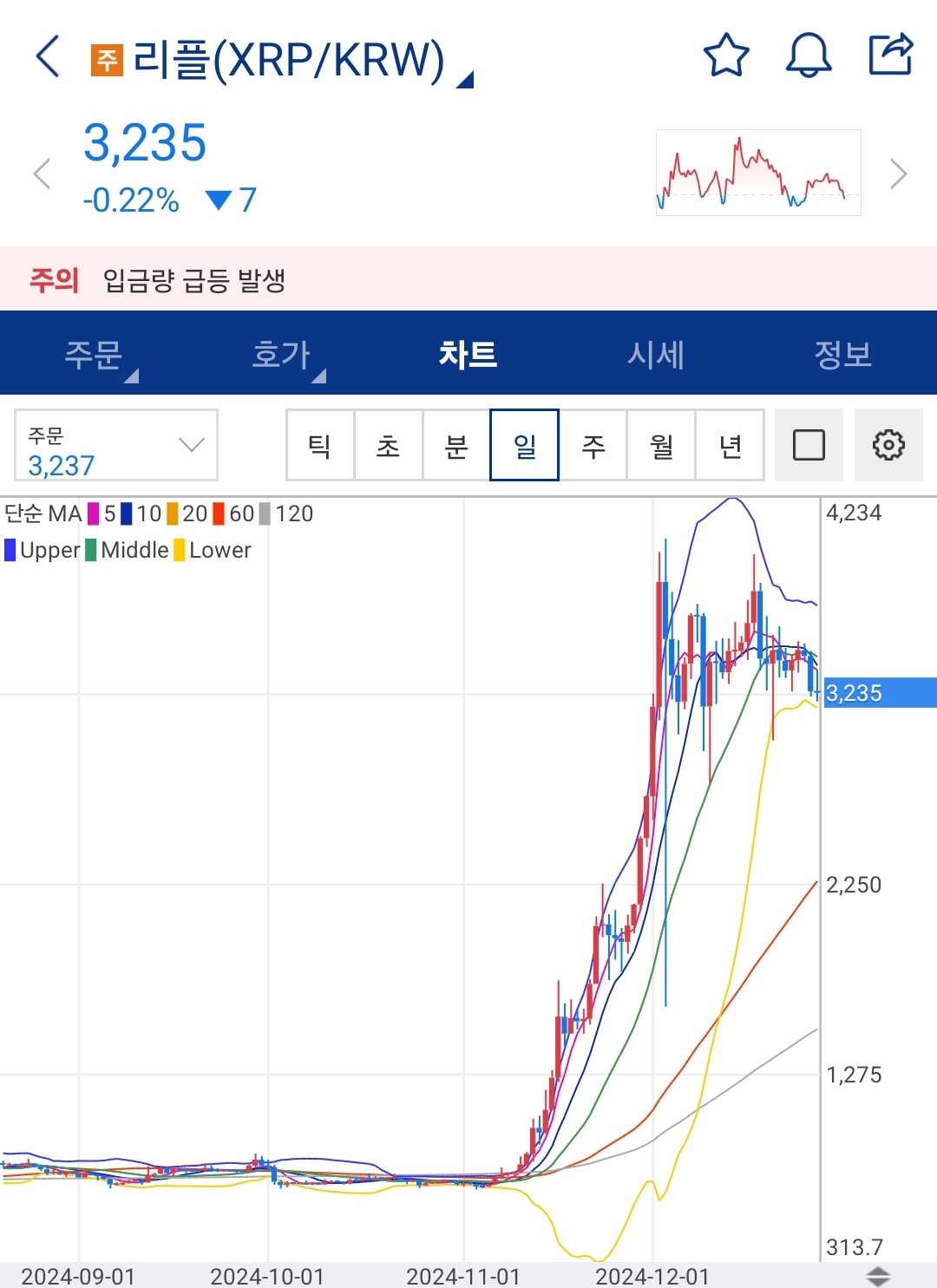Expand chart to full screen
This screenshot has width=937, height=1288.
(809, 445)
